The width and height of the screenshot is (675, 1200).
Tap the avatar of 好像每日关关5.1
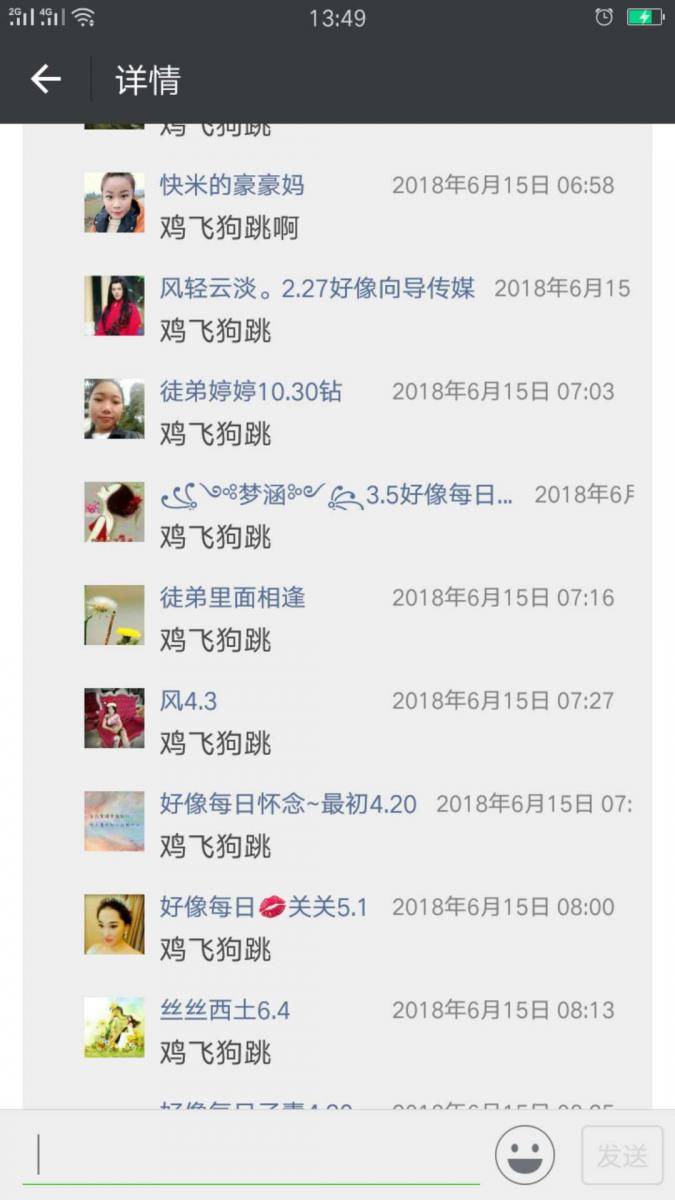pyautogui.click(x=114, y=924)
